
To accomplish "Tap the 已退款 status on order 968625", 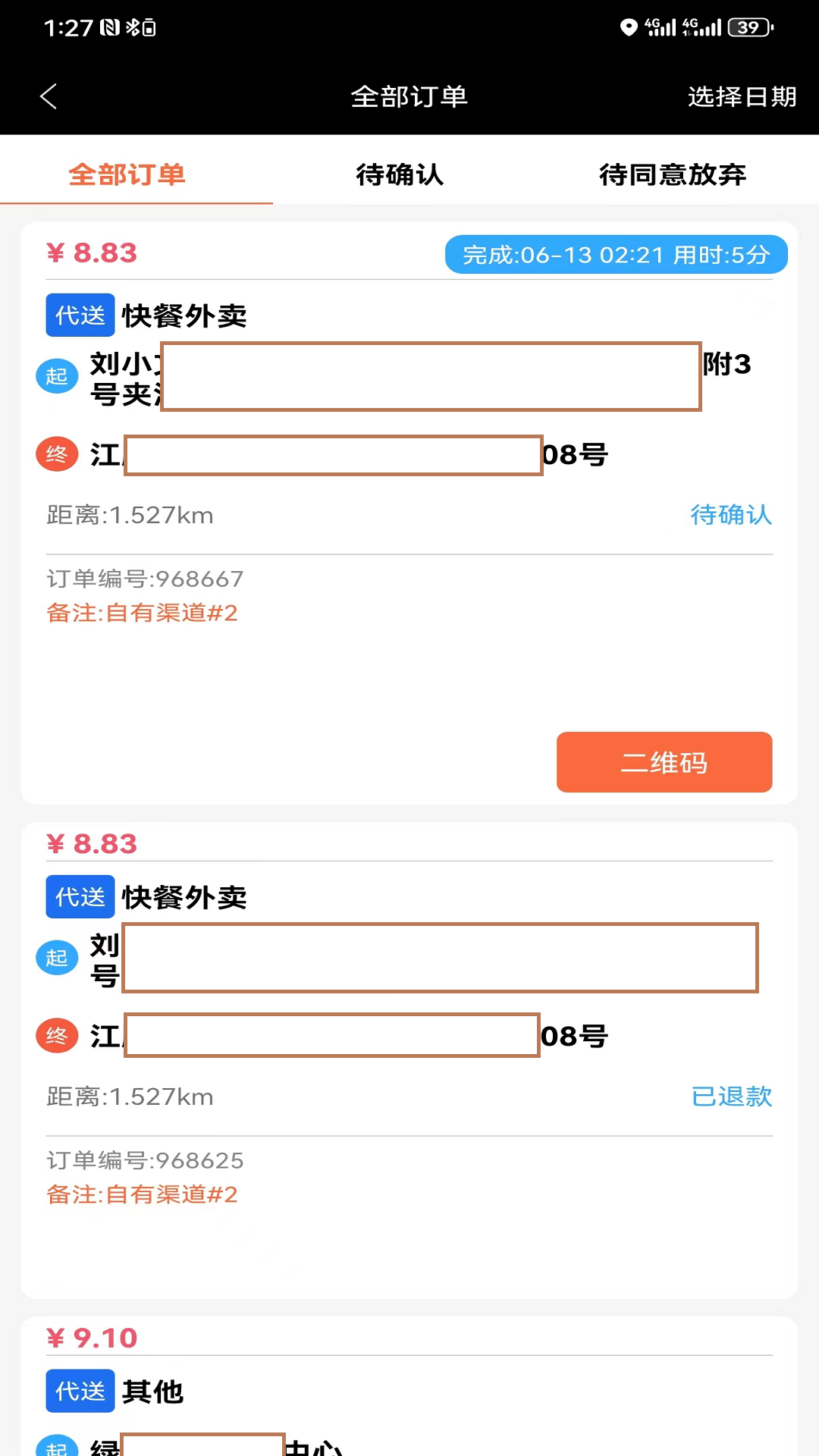I will tap(731, 1097).
